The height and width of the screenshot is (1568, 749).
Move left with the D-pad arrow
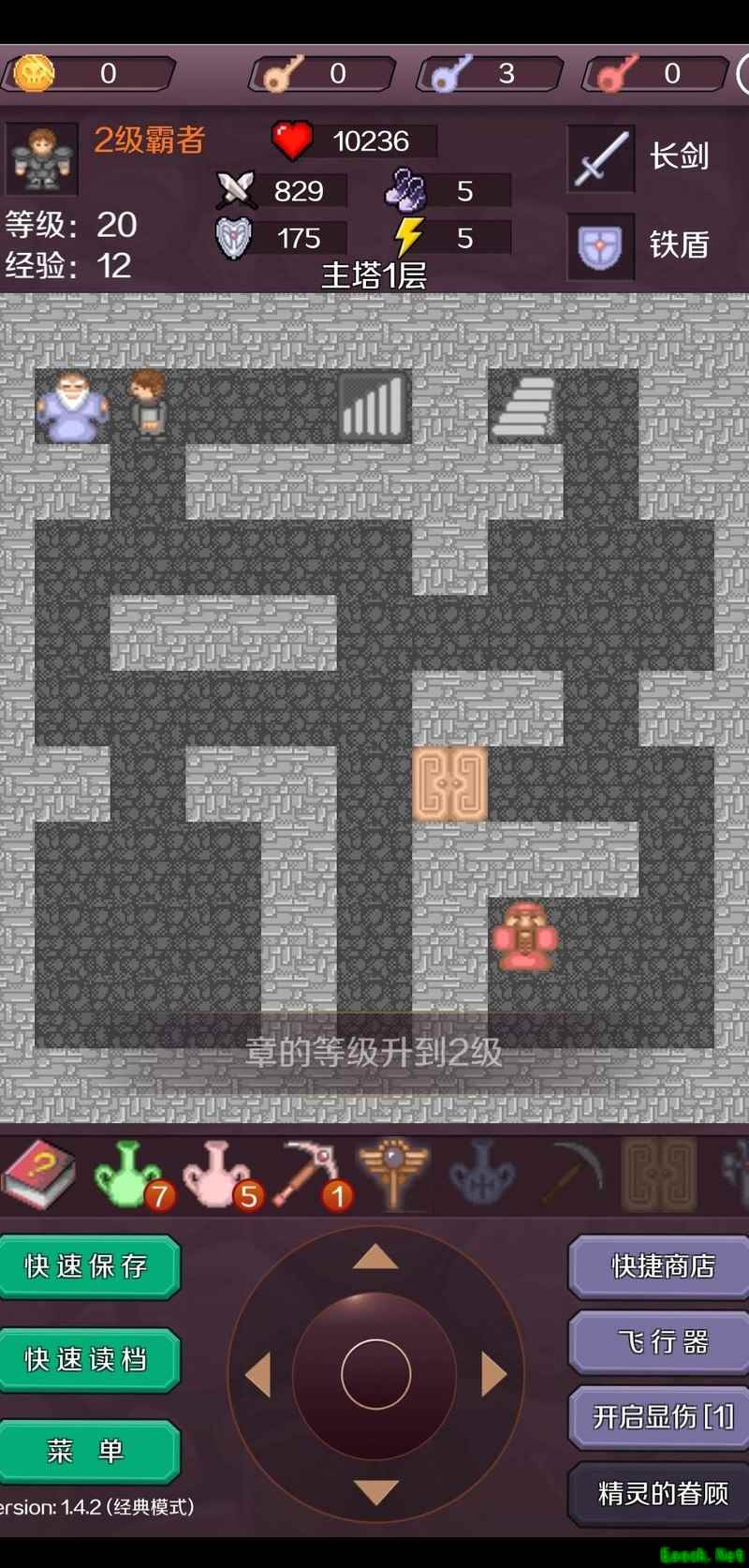click(257, 1375)
